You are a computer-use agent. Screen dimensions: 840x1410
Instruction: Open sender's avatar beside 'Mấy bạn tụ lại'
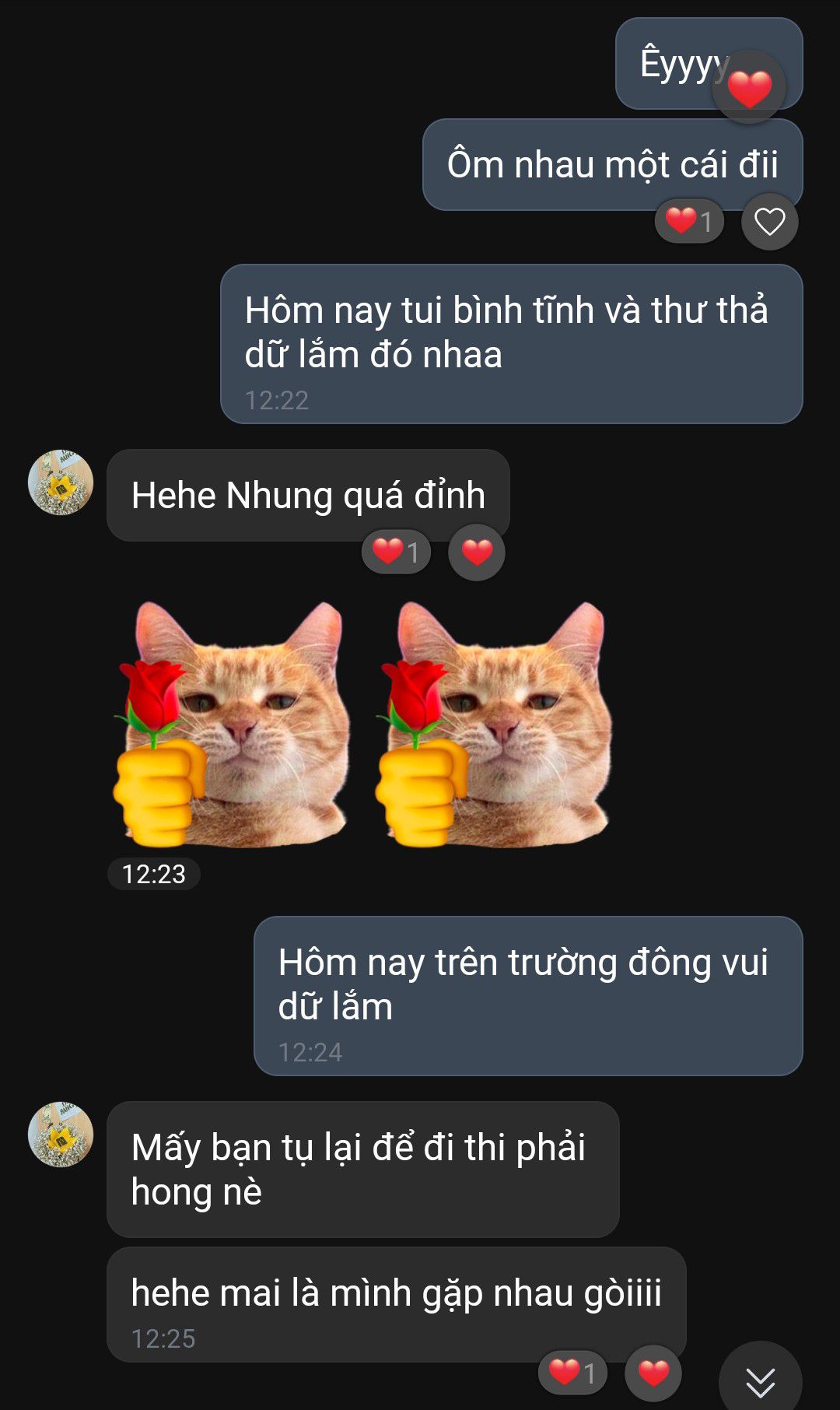(x=61, y=1135)
